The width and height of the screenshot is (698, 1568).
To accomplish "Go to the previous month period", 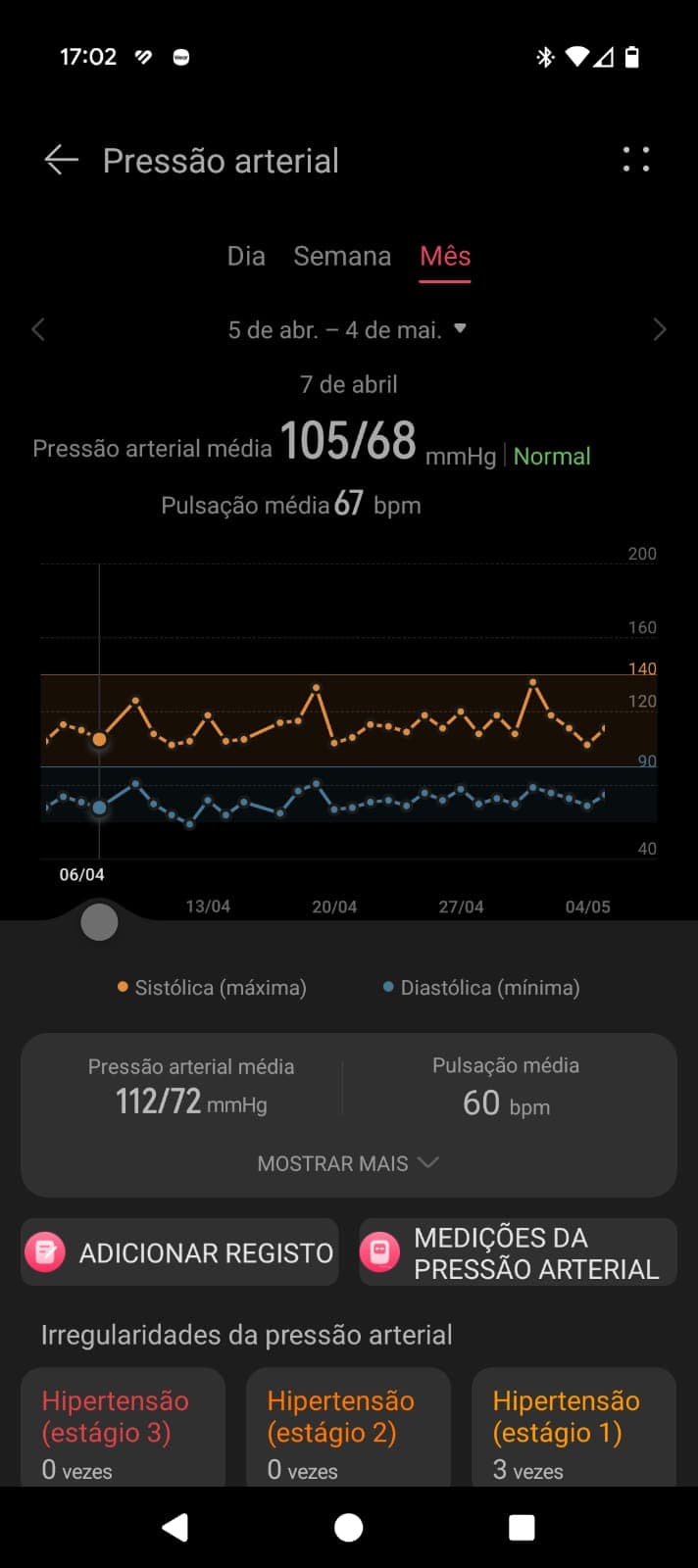I will pos(38,330).
